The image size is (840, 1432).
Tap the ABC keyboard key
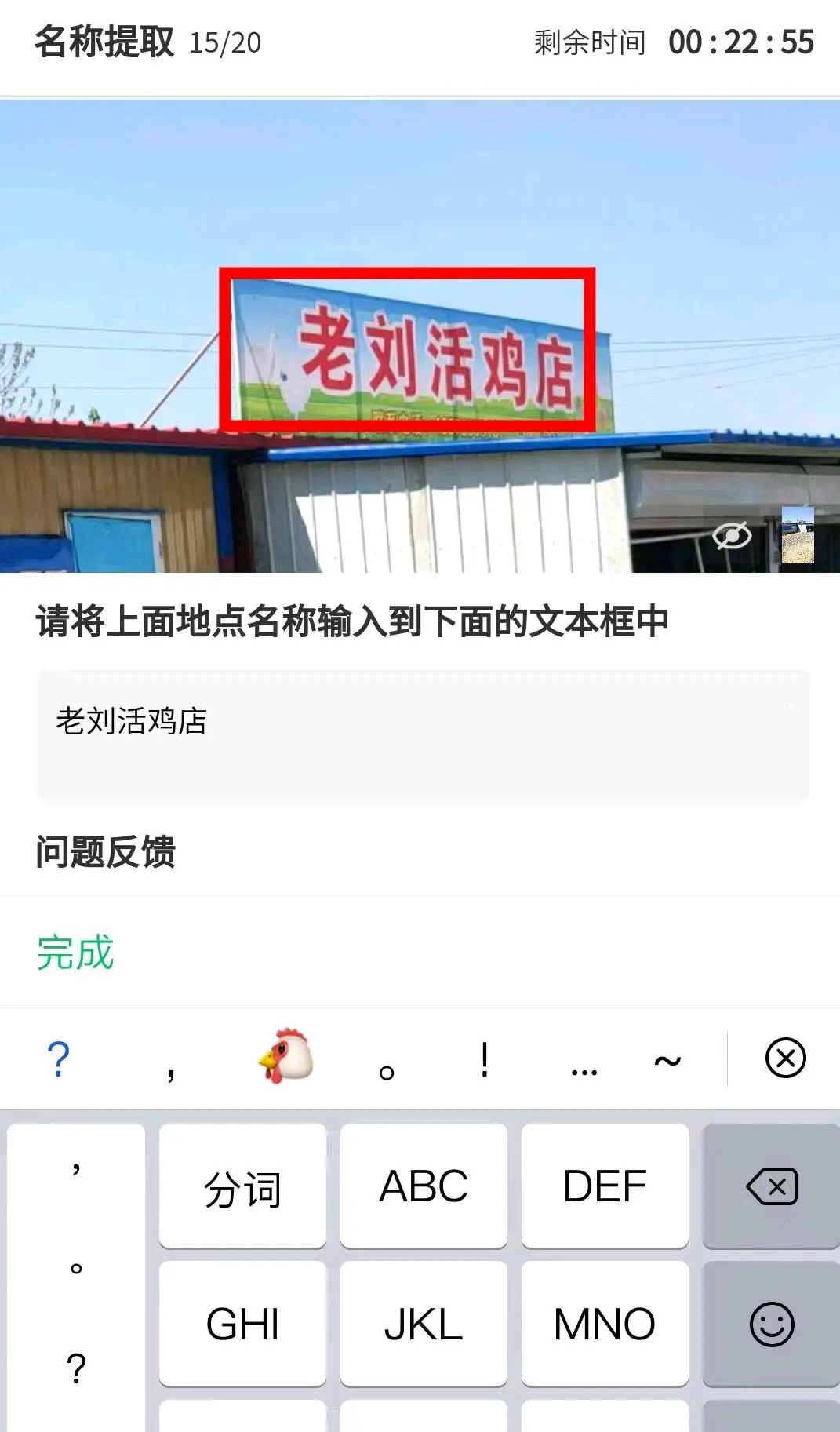[x=424, y=1186]
